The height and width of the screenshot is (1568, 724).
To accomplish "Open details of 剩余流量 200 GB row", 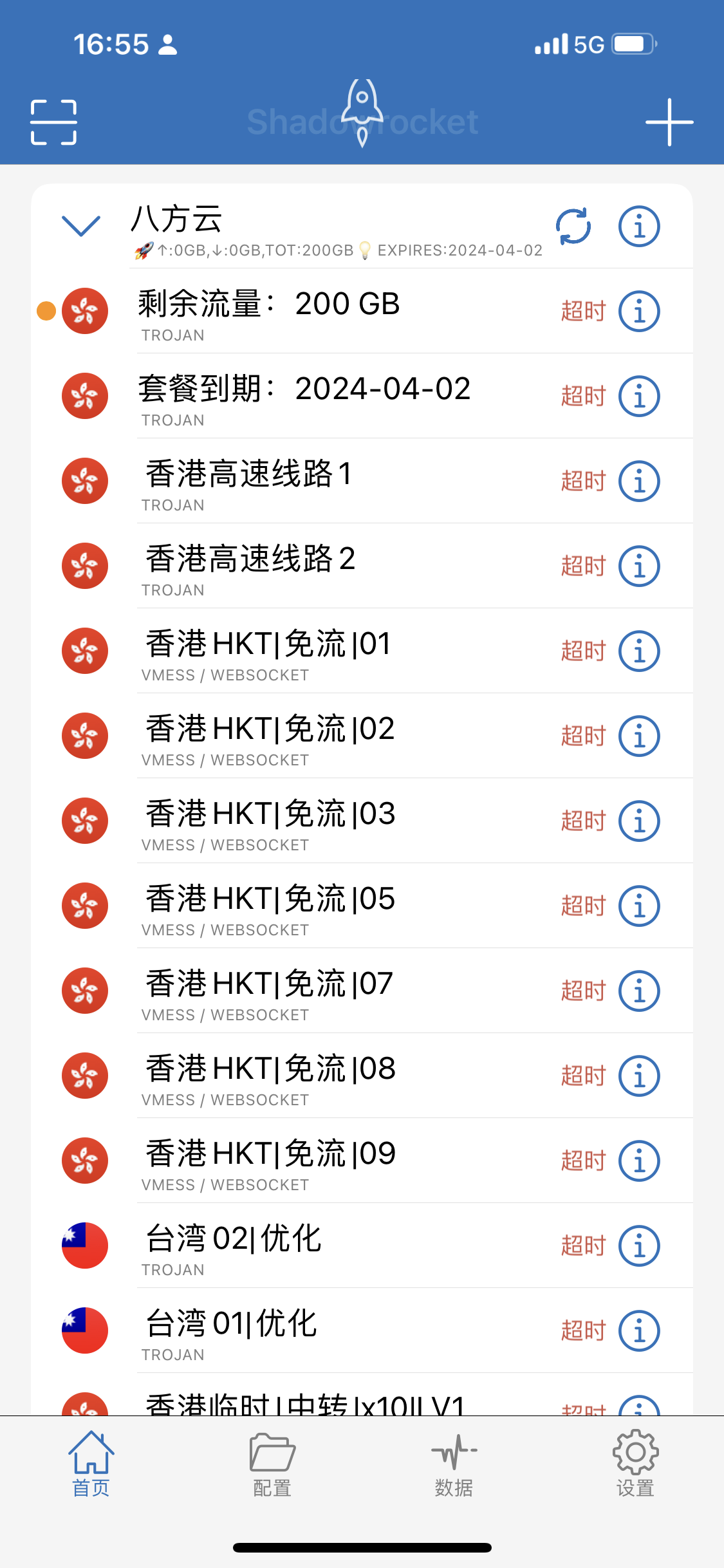I will (x=639, y=311).
